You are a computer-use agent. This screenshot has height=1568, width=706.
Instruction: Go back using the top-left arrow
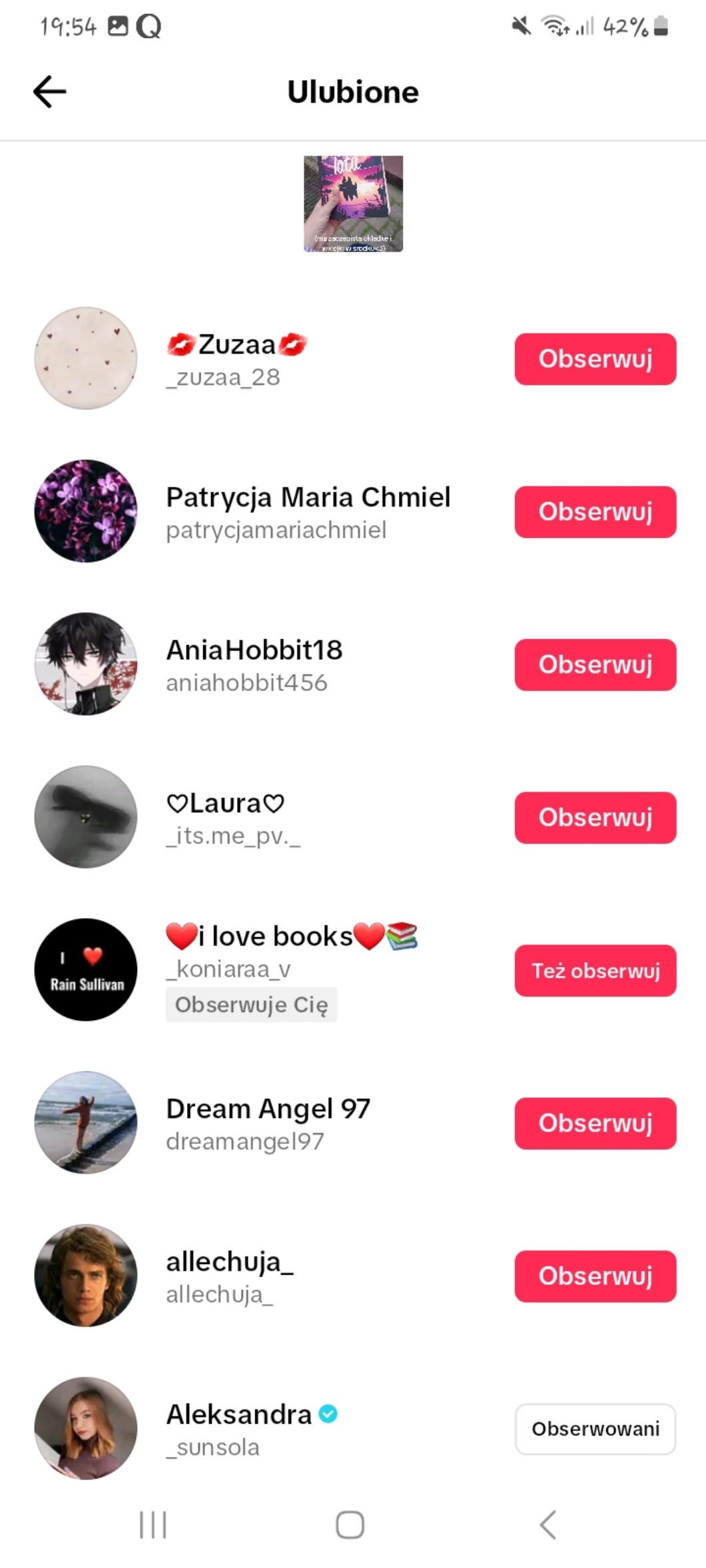50,92
